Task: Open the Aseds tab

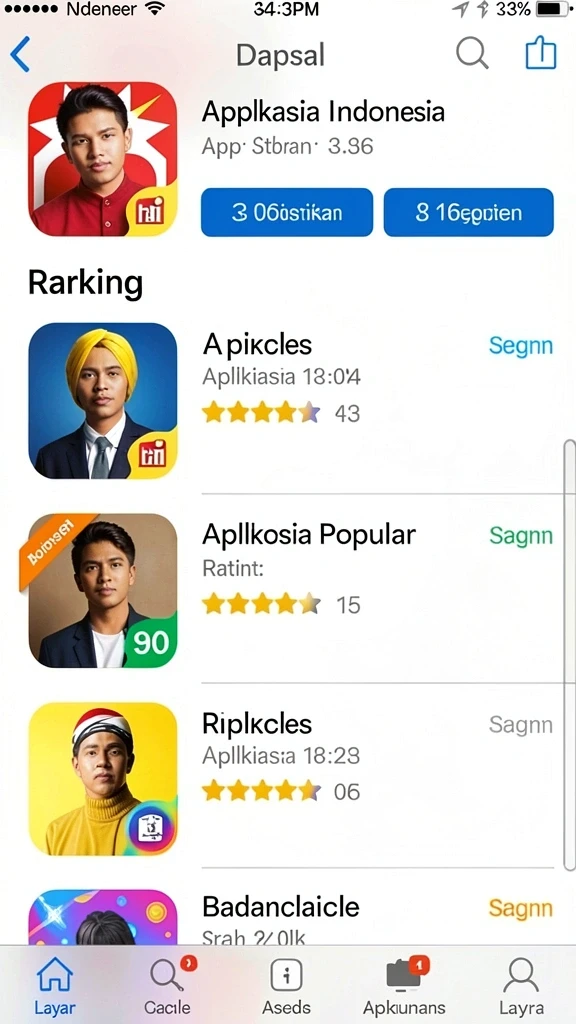Action: [286, 986]
